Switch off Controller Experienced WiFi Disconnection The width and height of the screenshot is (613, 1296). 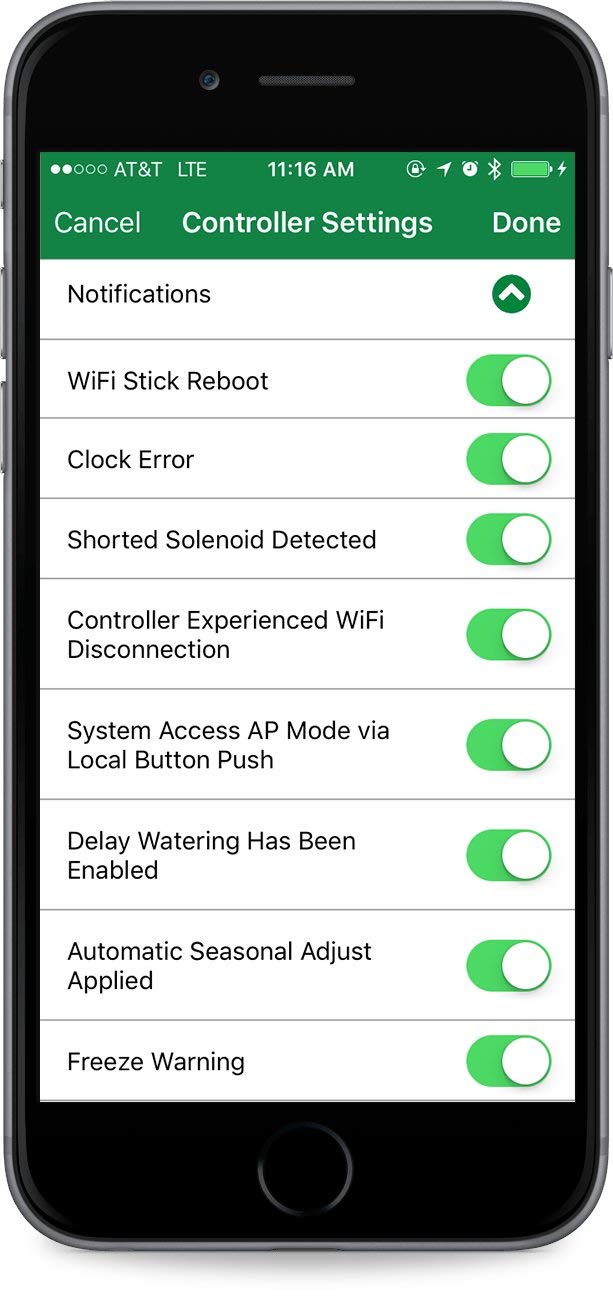[x=508, y=635]
